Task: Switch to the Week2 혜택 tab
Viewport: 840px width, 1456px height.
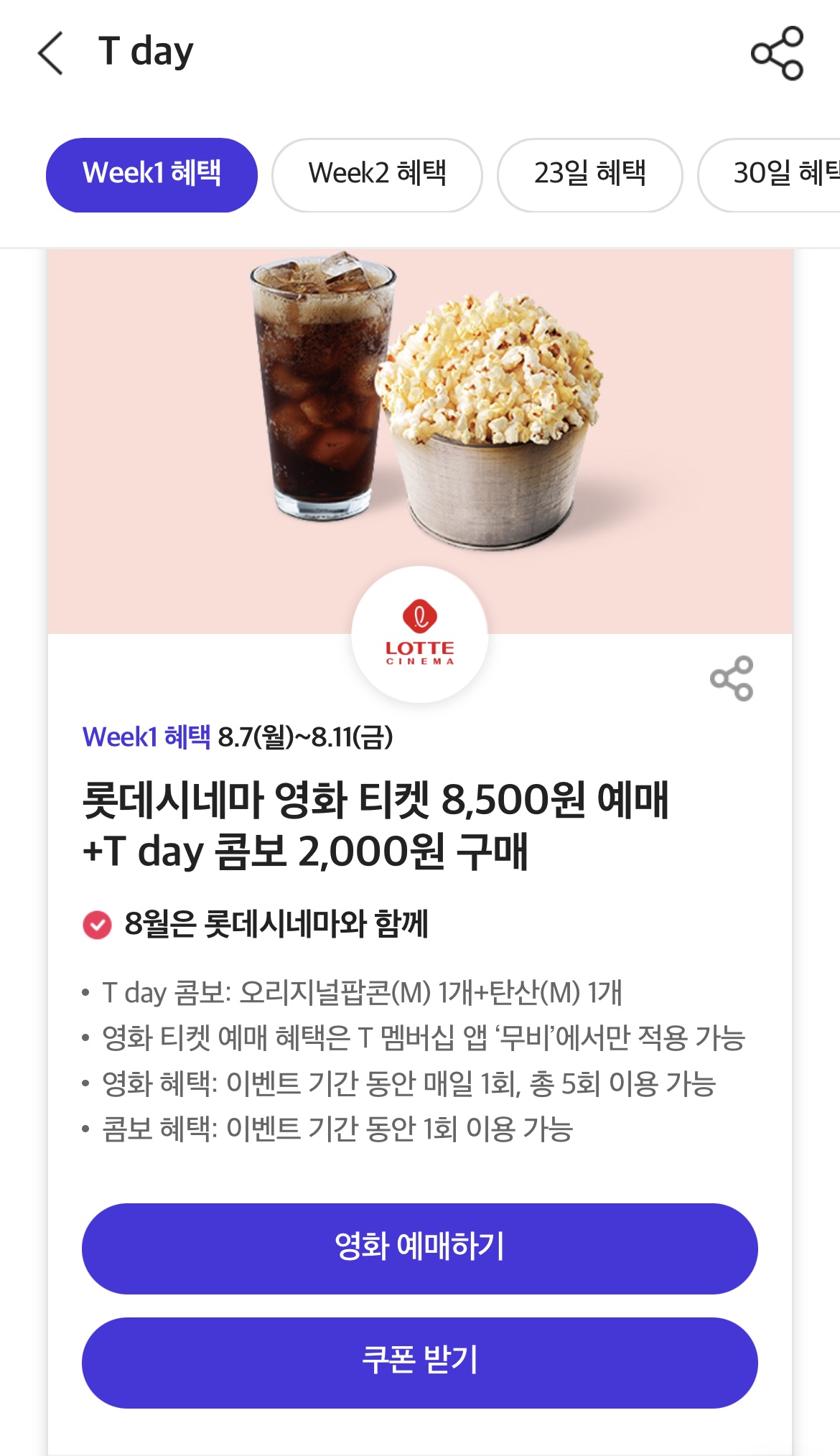Action: click(x=377, y=174)
